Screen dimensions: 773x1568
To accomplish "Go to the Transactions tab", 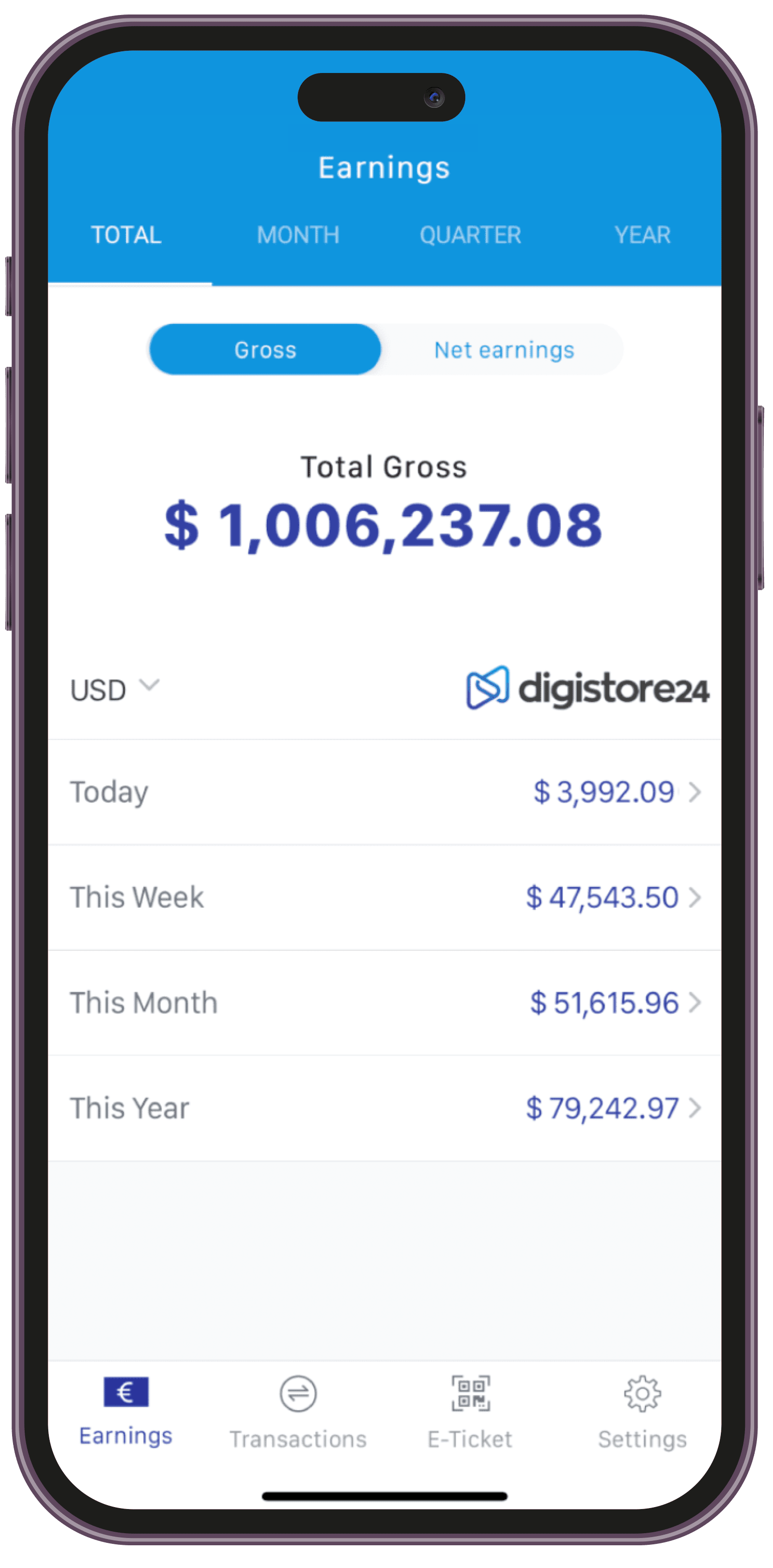I will pyautogui.click(x=298, y=1411).
